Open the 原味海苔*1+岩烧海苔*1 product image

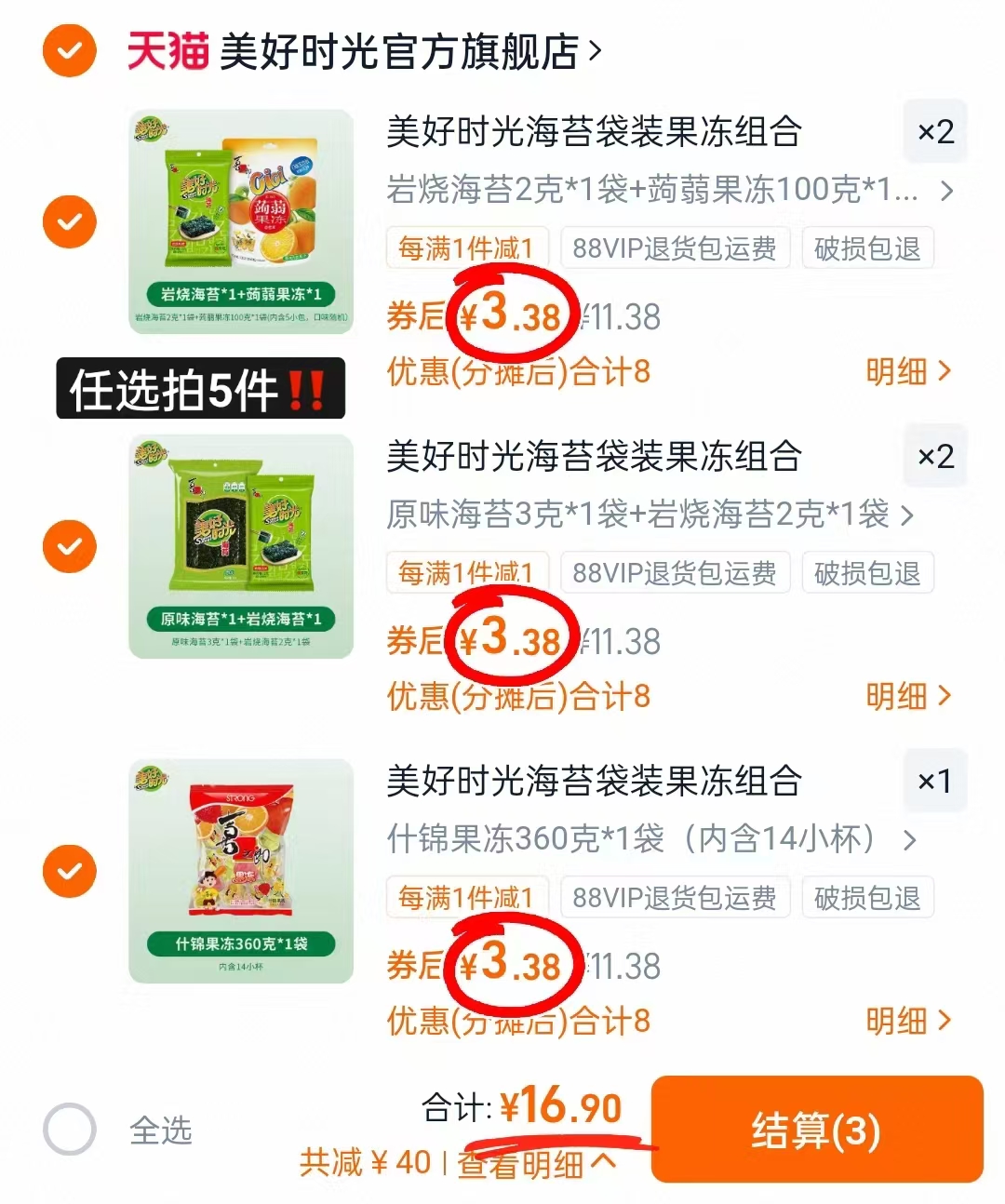pyautogui.click(x=241, y=546)
